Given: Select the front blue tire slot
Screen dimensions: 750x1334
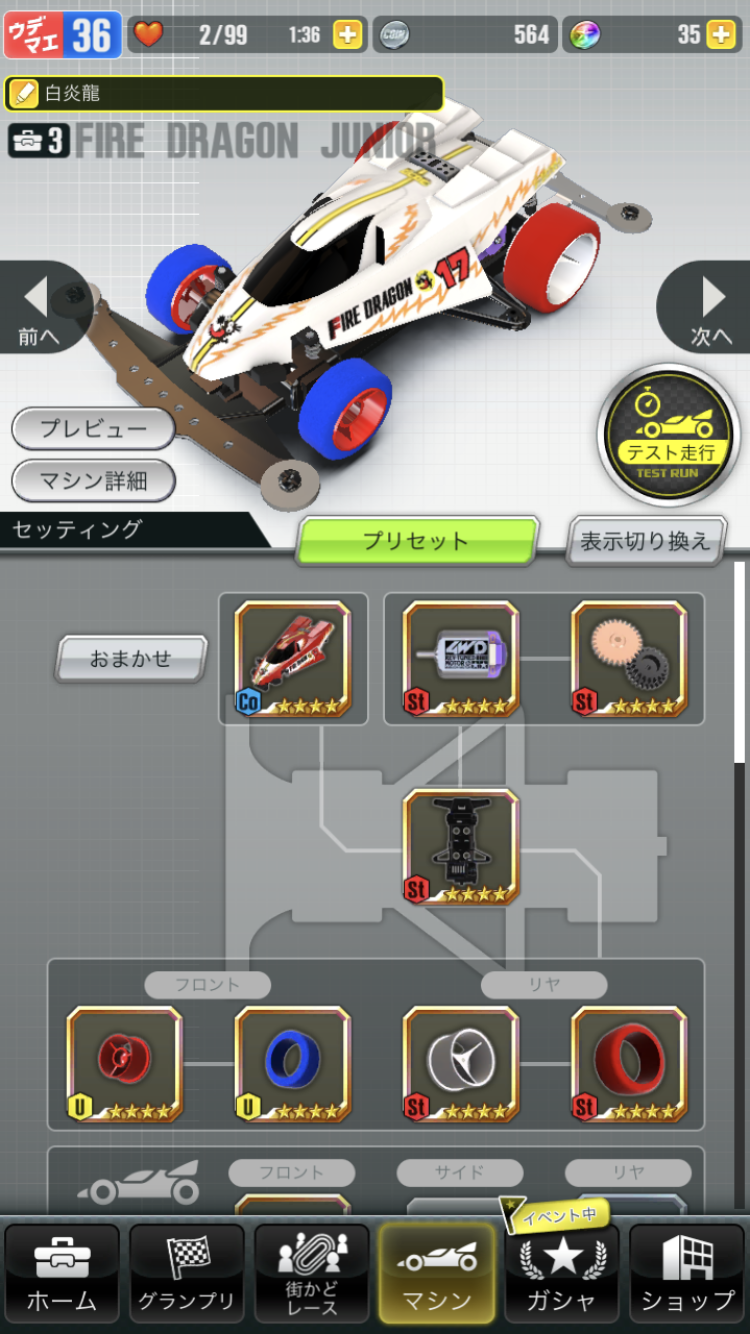Looking at the screenshot, I should [x=293, y=1064].
